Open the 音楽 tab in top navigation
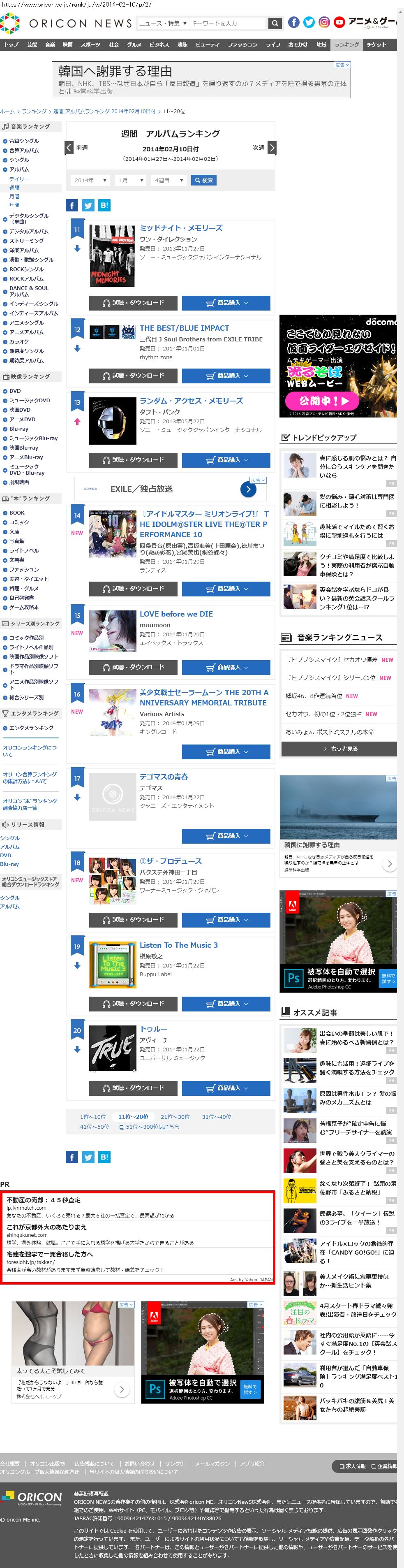The width and height of the screenshot is (404, 1568). 50,44
